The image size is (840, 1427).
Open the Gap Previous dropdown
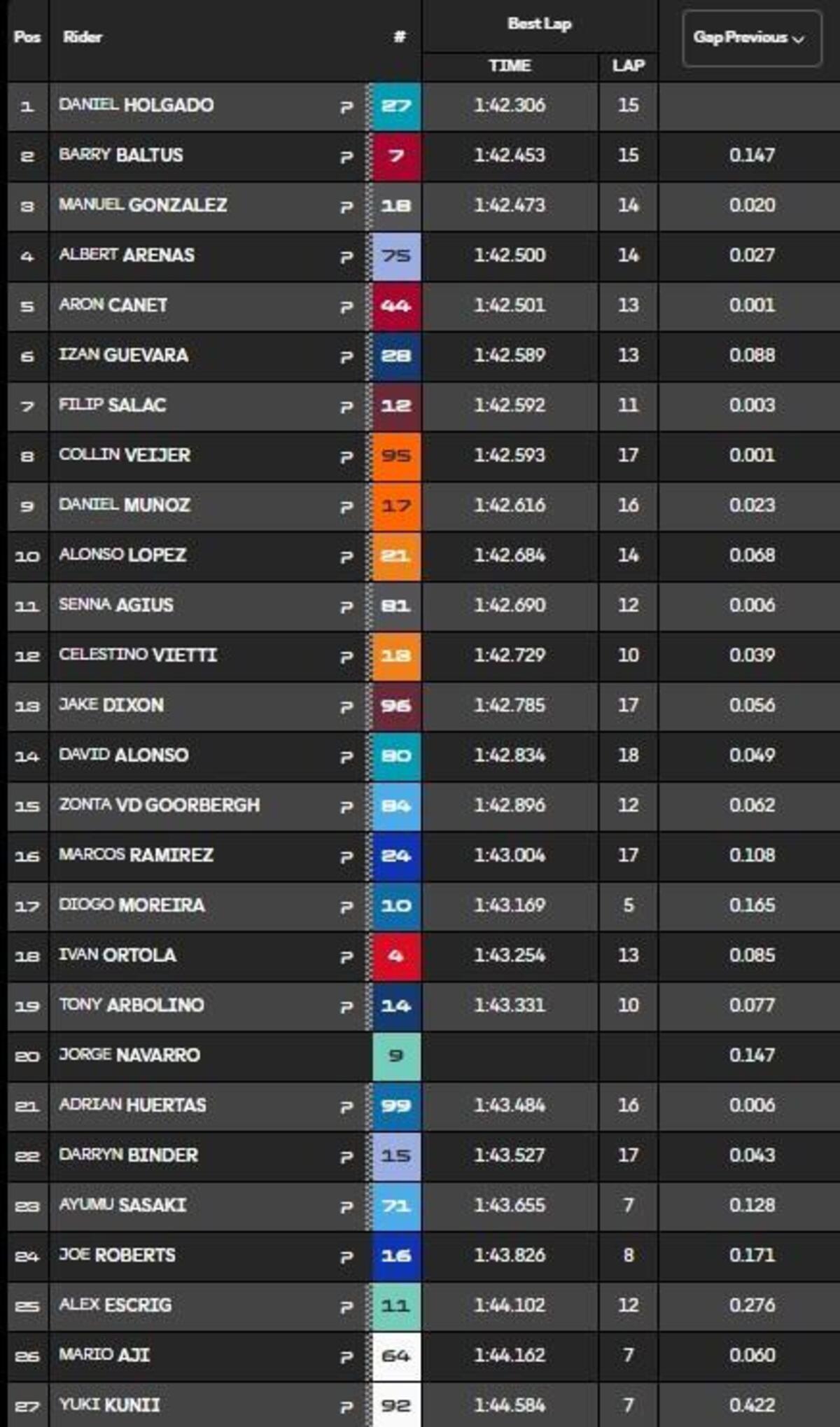tap(750, 38)
